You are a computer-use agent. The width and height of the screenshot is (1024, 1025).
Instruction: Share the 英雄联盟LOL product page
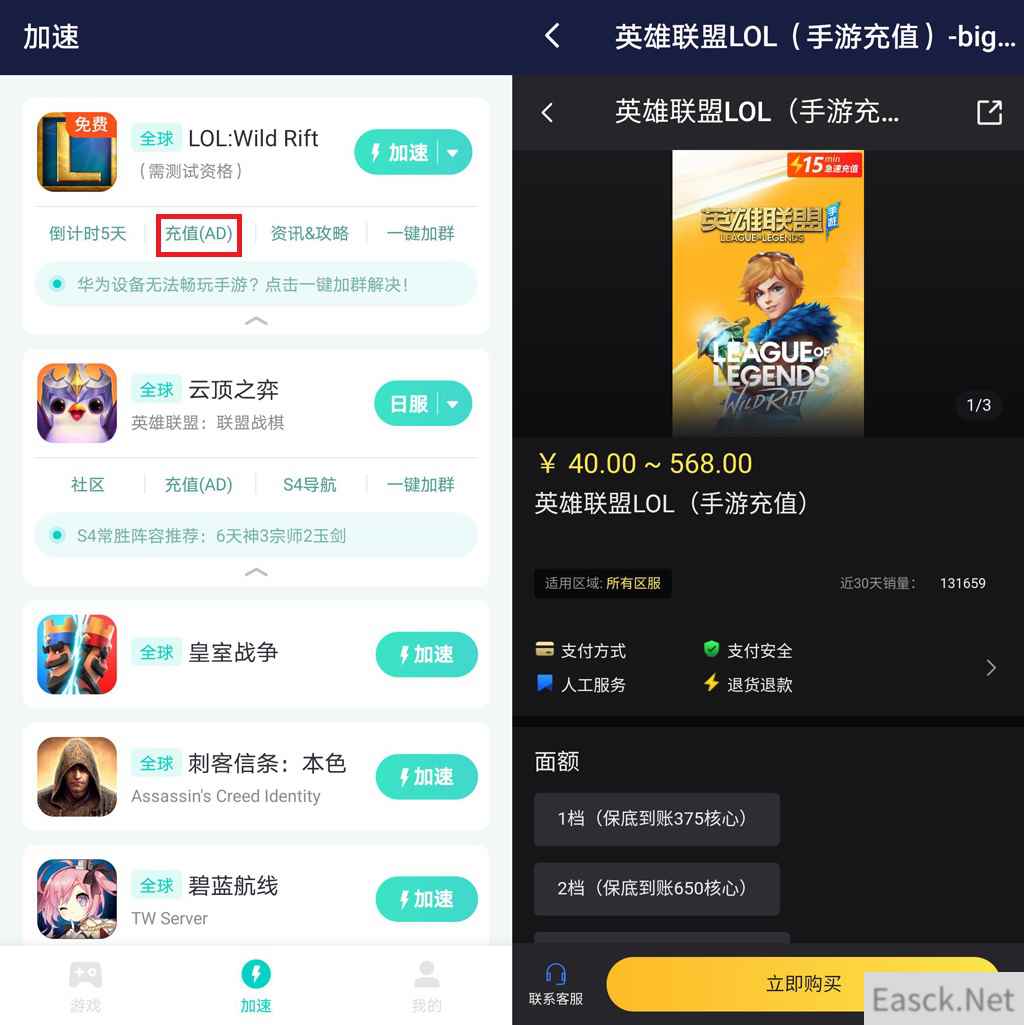point(989,112)
